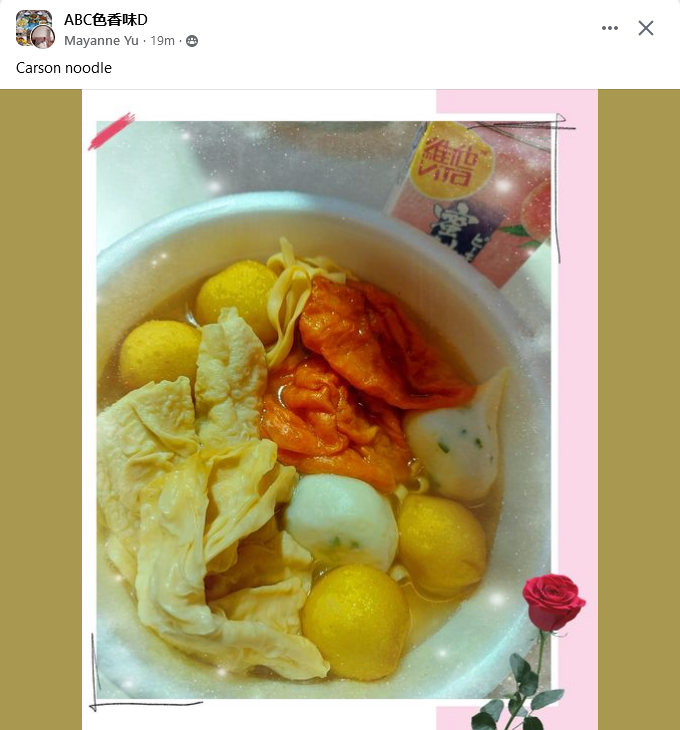Close the post view
Screen dimensions: 680x730
point(646,28)
